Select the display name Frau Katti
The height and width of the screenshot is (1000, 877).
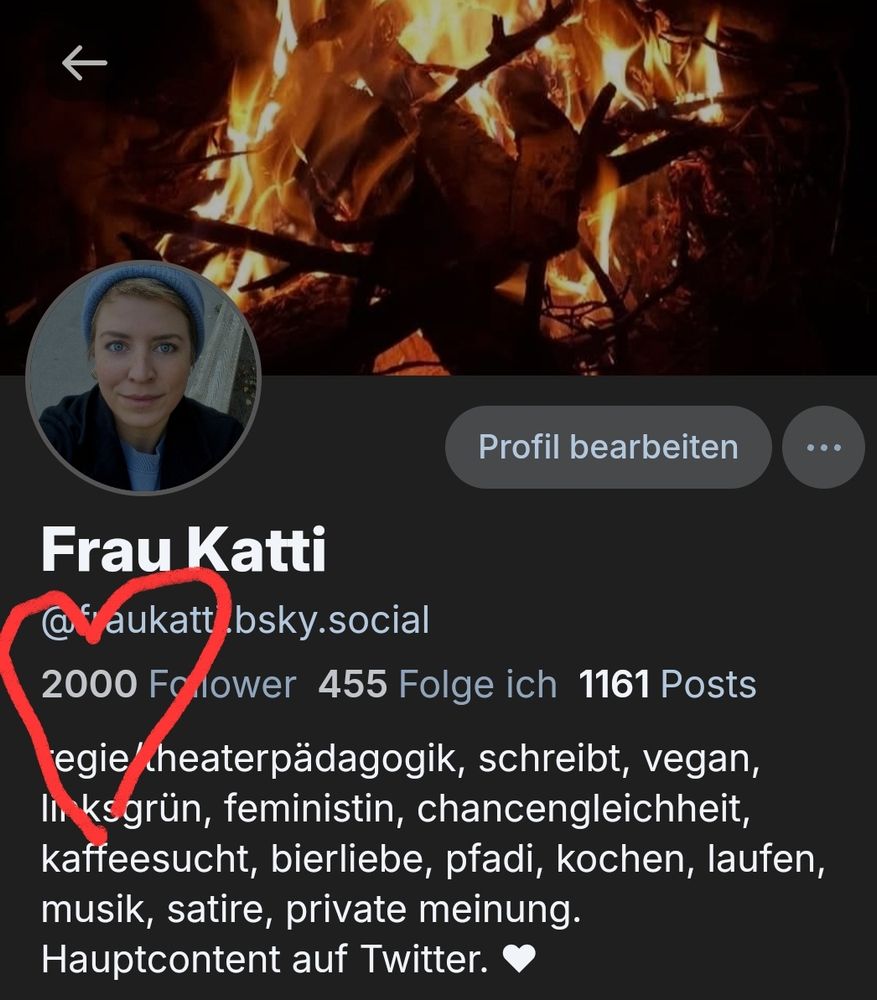click(185, 545)
